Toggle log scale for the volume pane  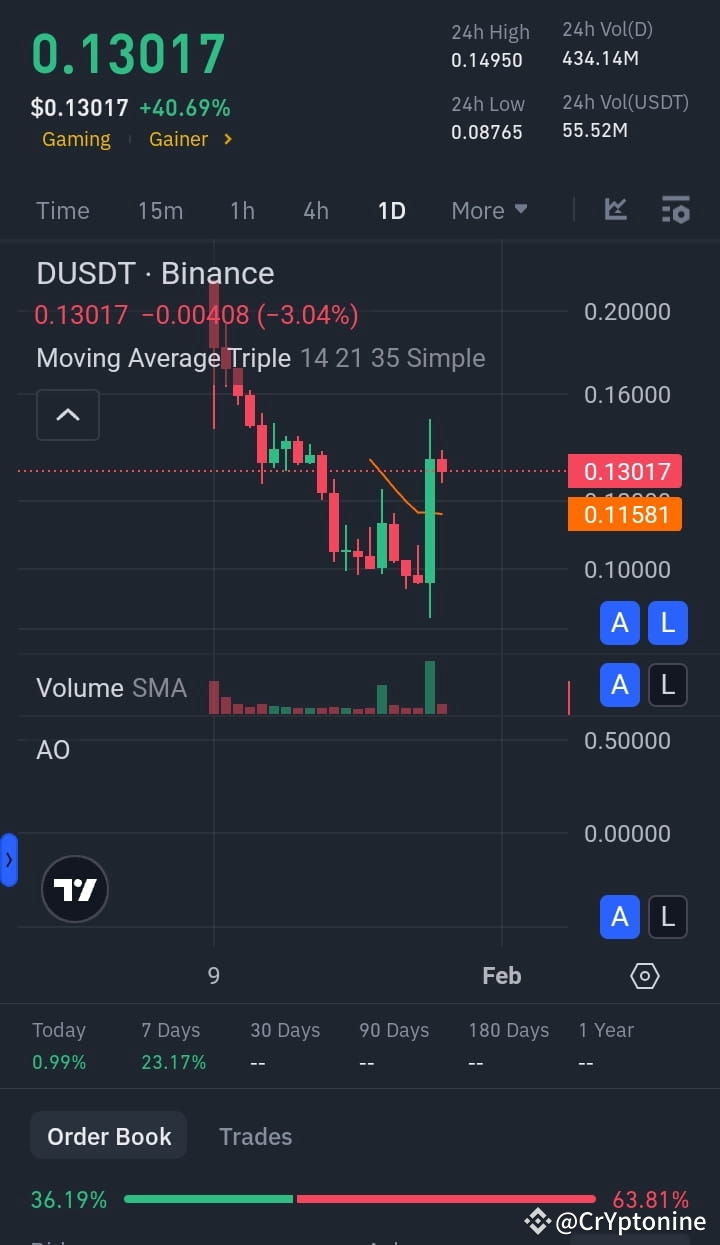point(668,685)
